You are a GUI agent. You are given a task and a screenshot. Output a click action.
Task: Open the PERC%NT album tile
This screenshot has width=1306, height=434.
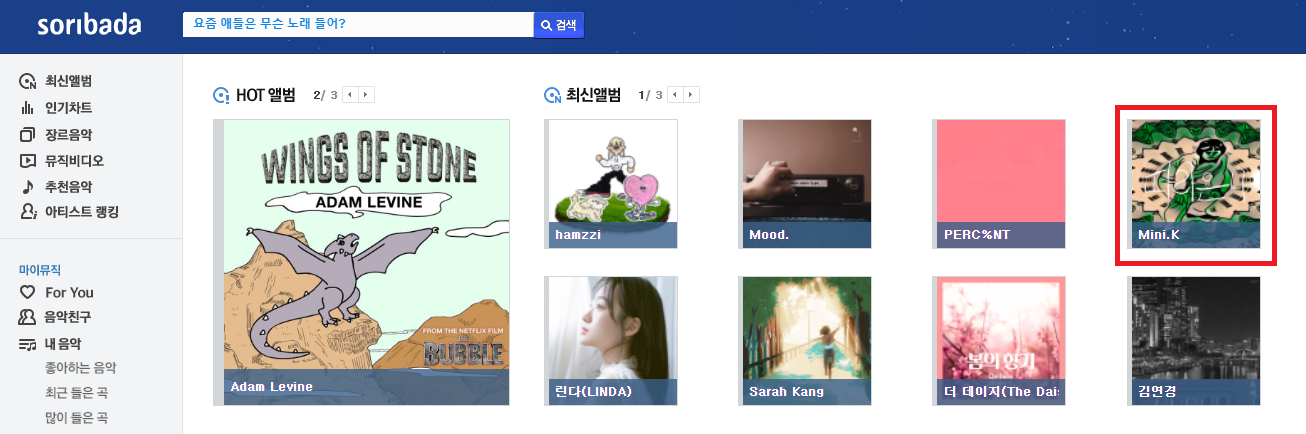1002,183
